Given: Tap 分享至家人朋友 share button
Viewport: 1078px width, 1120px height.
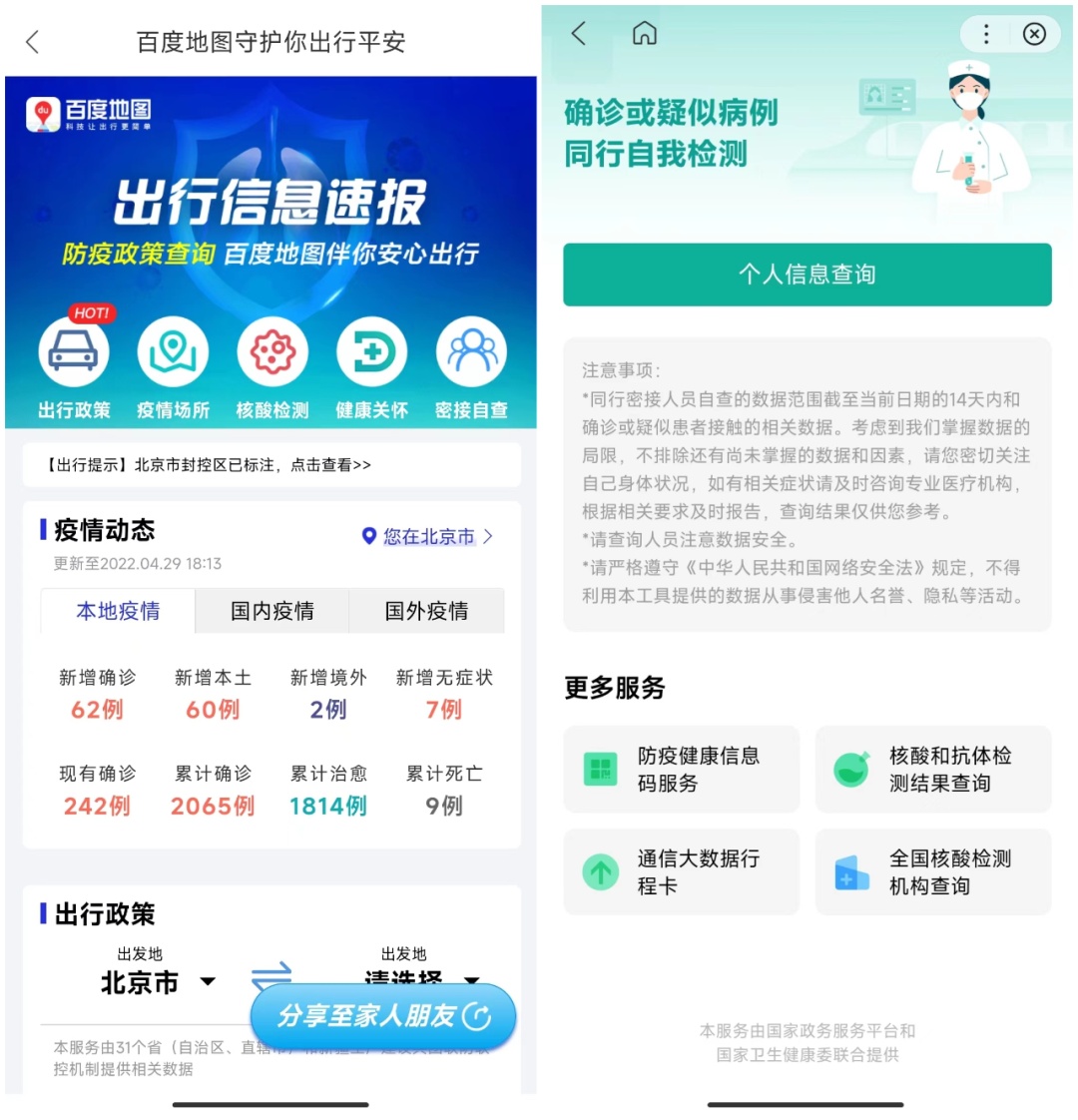Looking at the screenshot, I should pos(383,1016).
